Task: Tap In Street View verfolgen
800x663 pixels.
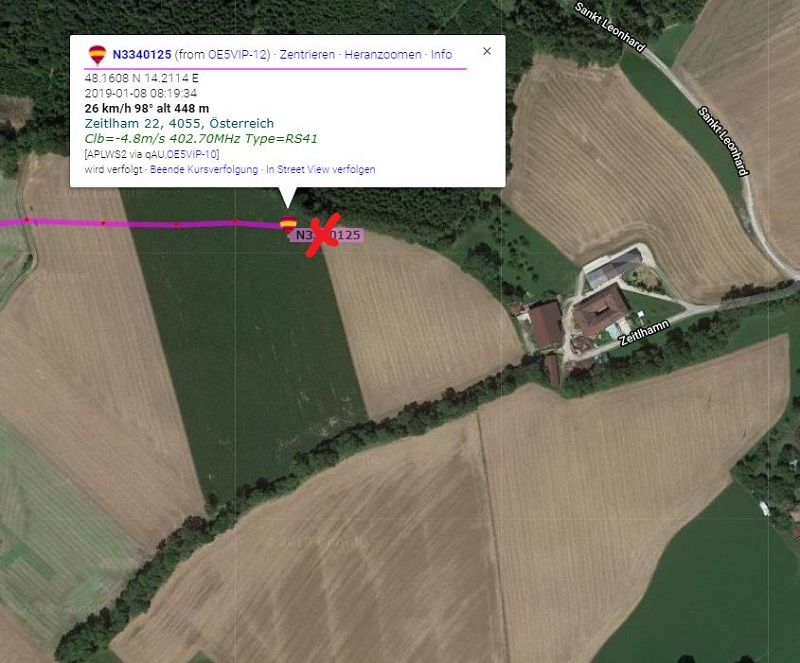Action: click(x=320, y=170)
